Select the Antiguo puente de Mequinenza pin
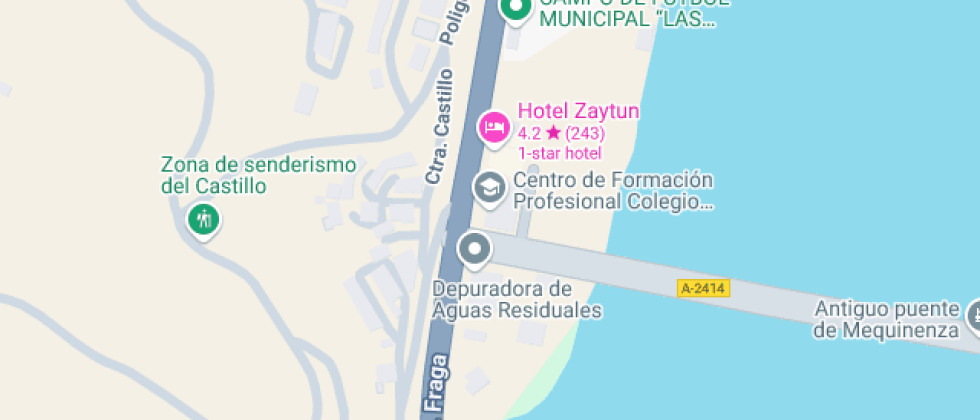980x420 pixels. click(x=972, y=316)
